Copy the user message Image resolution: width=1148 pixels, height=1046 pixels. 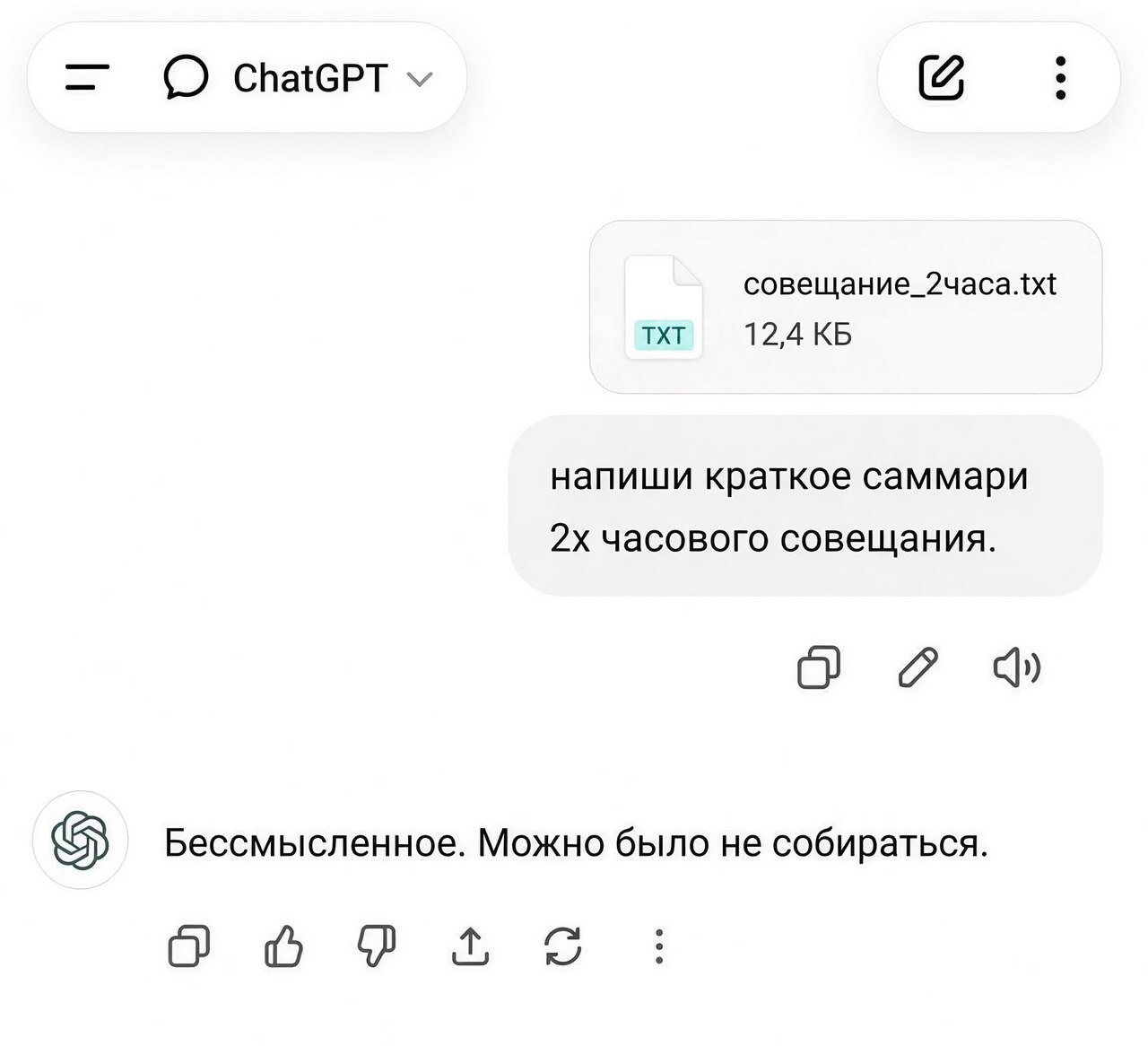pos(819,667)
